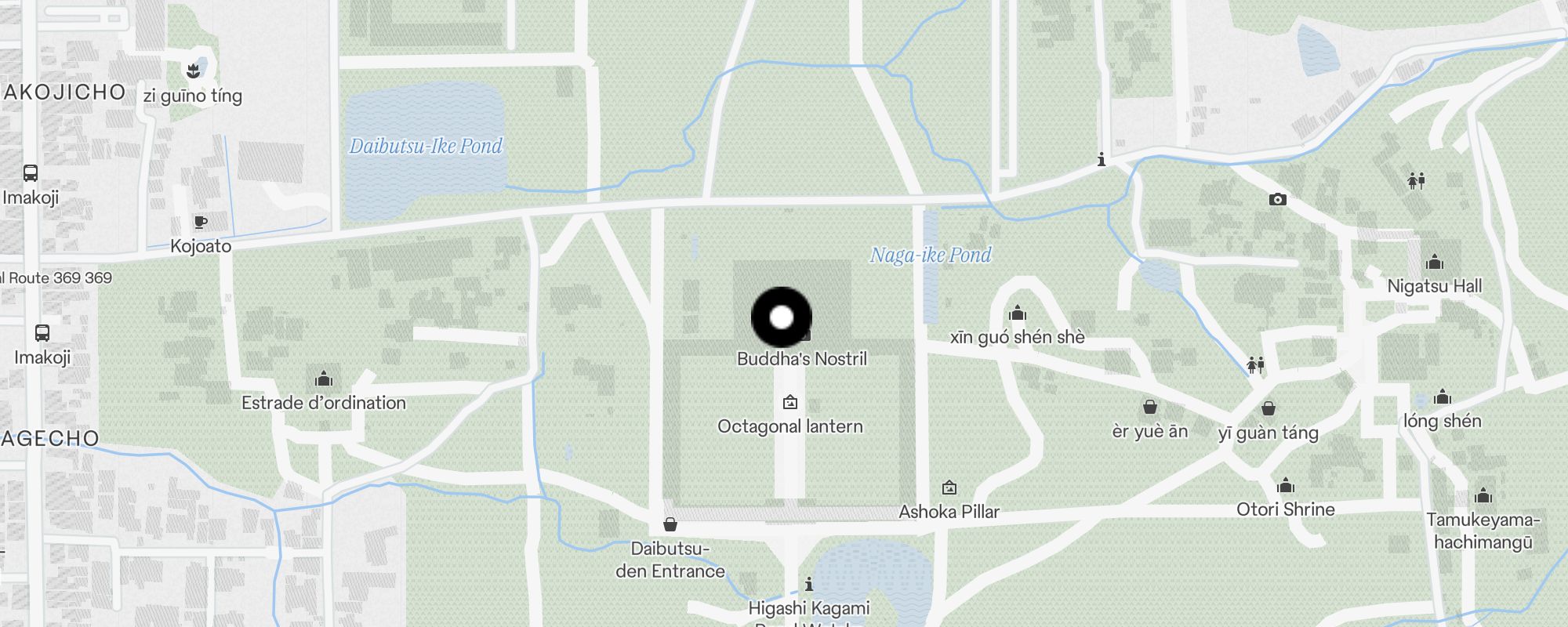
Task: Open the Daibutsu-den Entrance marker
Action: pyautogui.click(x=670, y=524)
